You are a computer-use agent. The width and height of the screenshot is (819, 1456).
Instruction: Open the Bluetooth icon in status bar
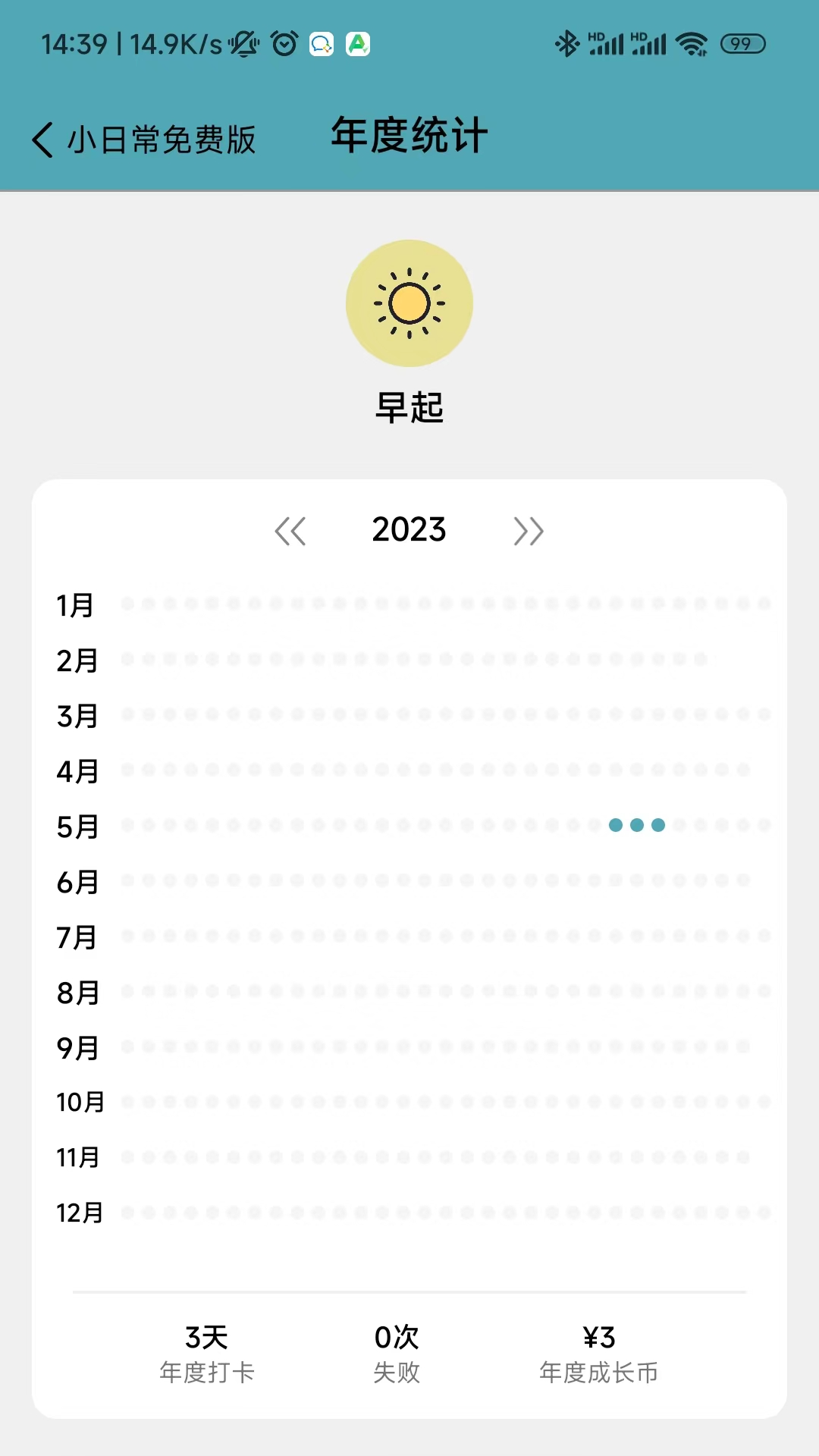click(567, 44)
